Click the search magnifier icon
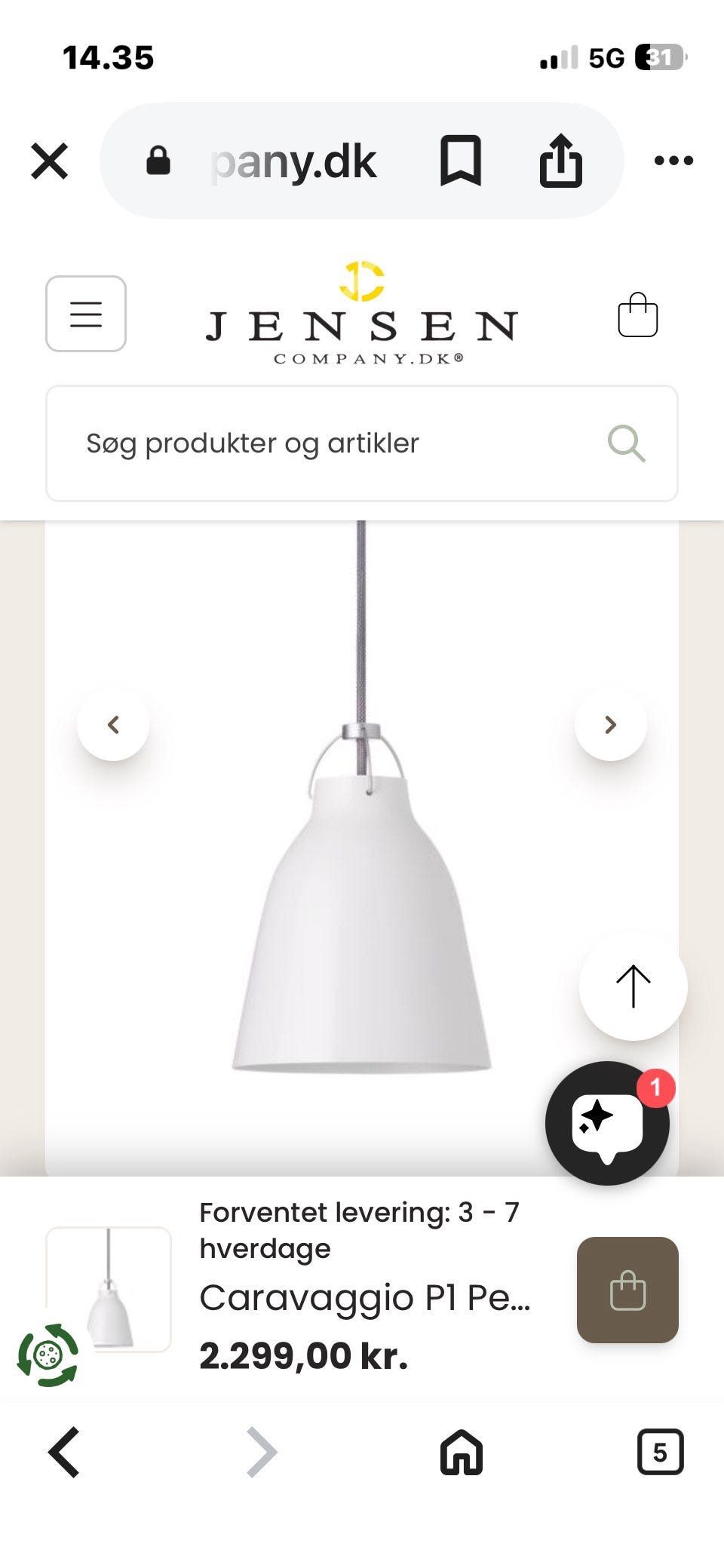Viewport: 724px width, 1568px height. [x=628, y=443]
